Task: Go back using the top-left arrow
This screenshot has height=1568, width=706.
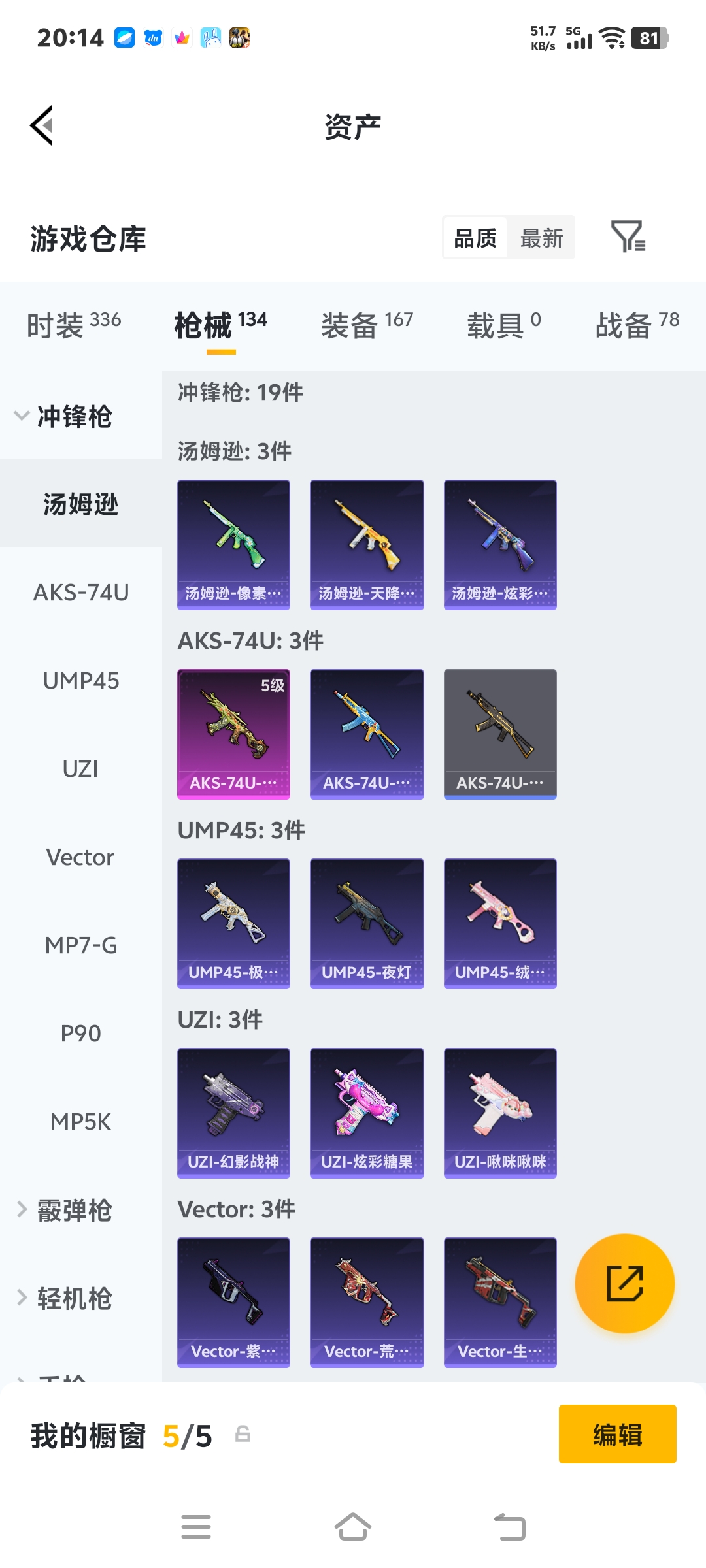Action: point(41,125)
